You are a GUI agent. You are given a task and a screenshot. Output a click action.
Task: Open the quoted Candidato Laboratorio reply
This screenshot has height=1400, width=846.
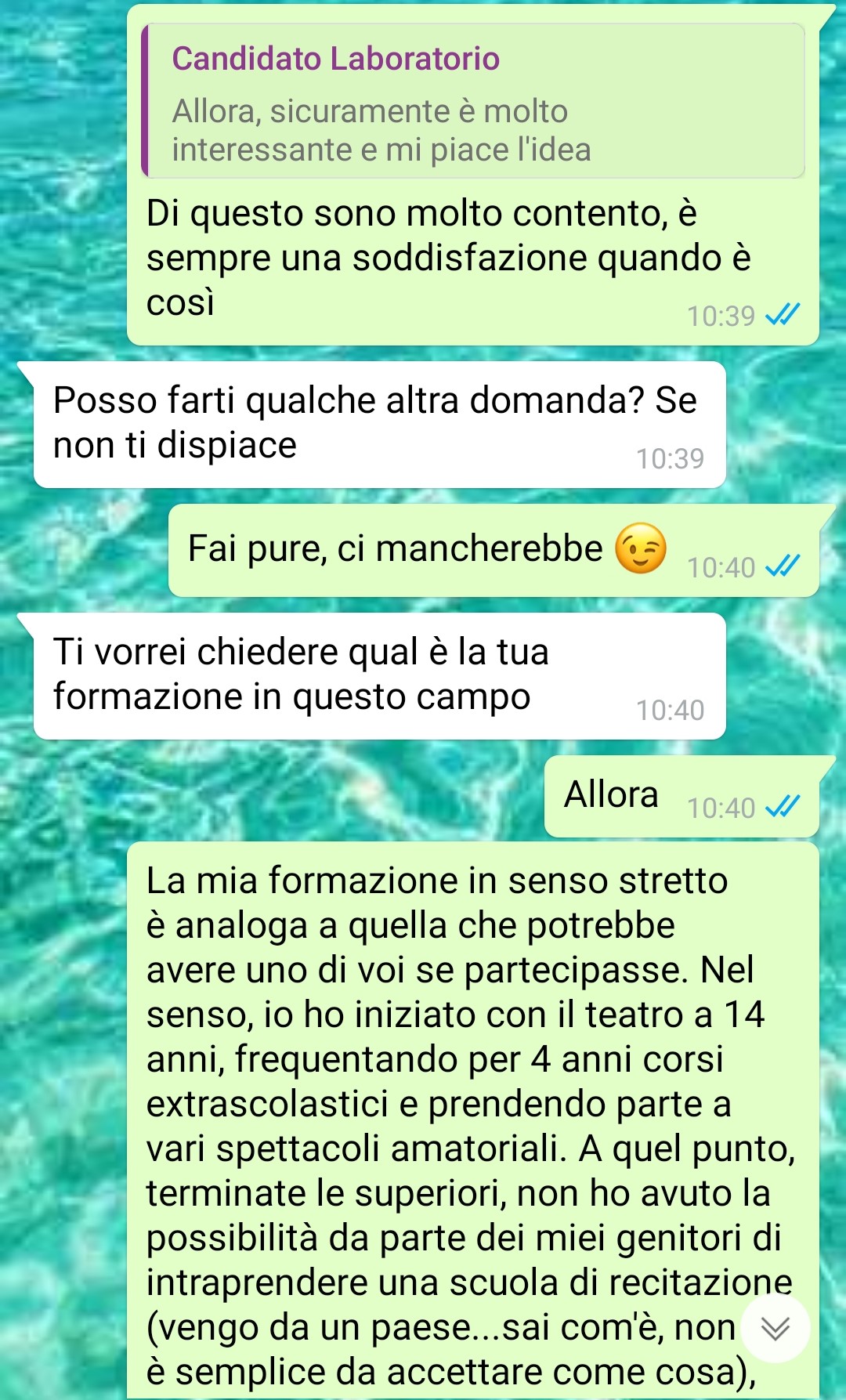pyautogui.click(x=473, y=101)
